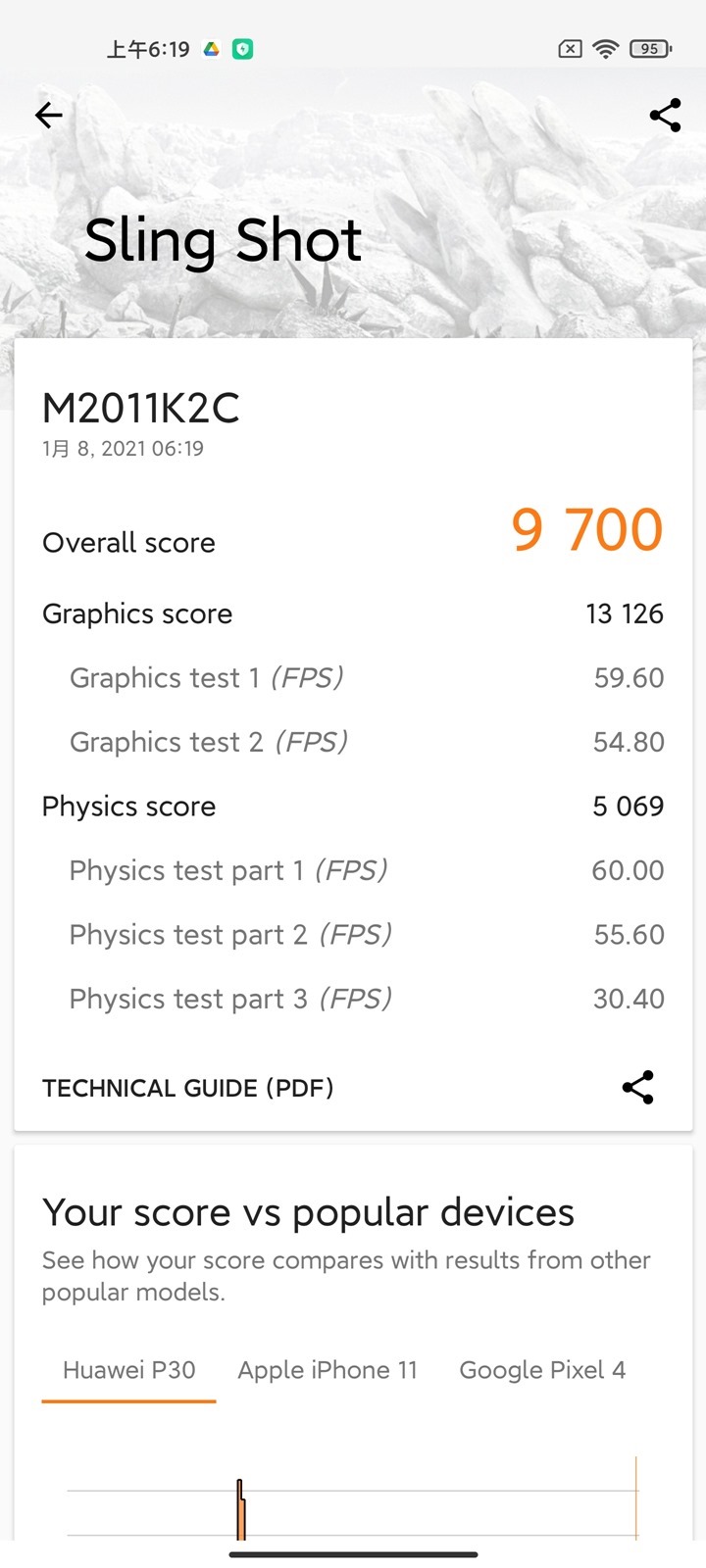
Task: Switch to the Huawei P30 tab
Action: pyautogui.click(x=128, y=1370)
